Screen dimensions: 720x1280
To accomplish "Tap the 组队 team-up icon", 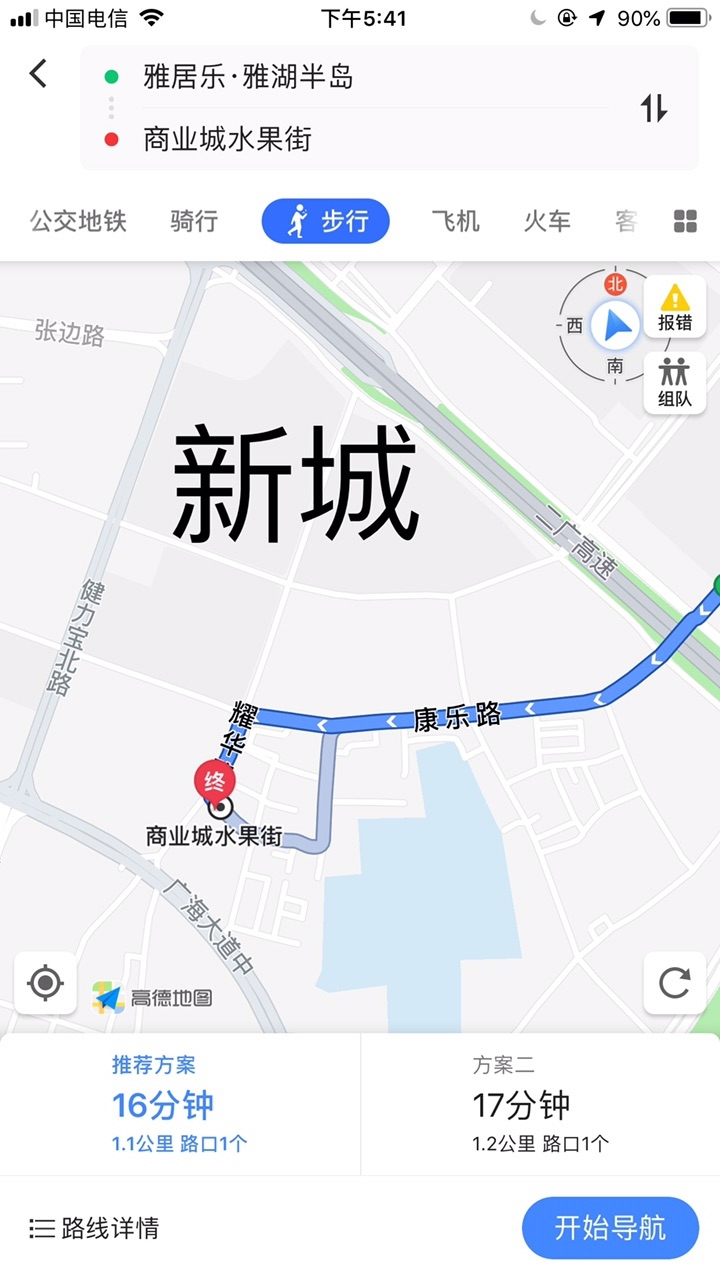I will [675, 382].
